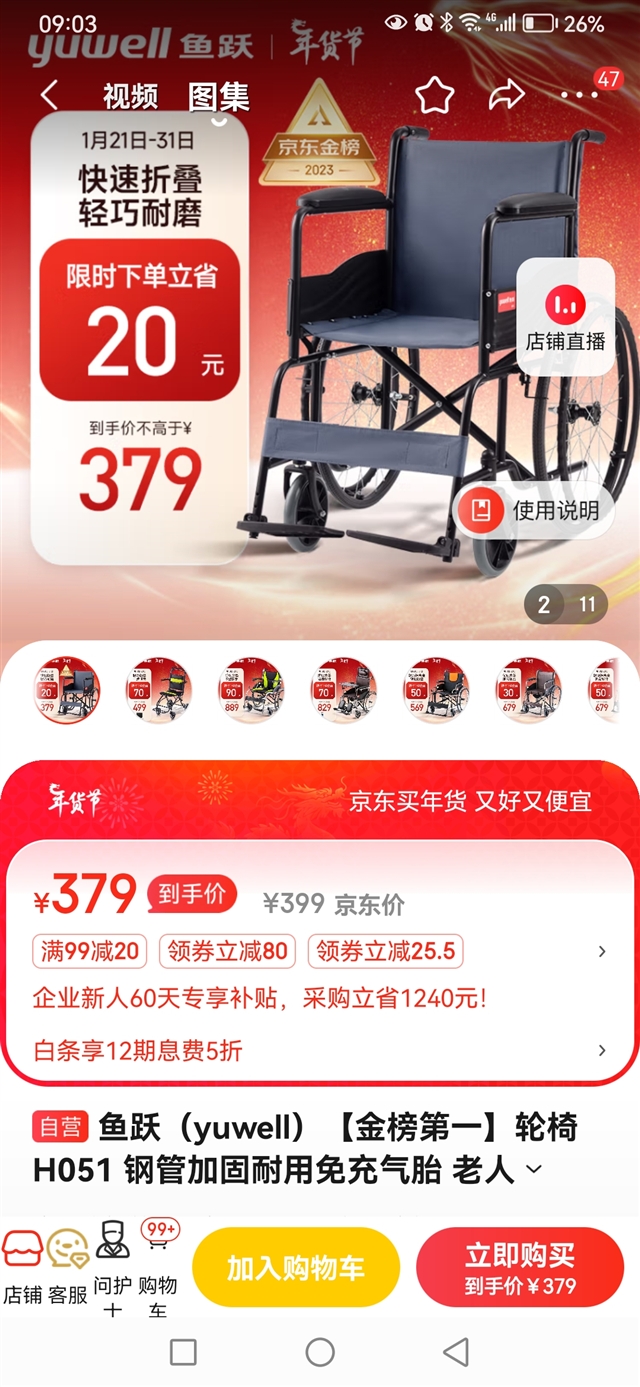The image size is (640, 1387).
Task: Open the 购物车 shopping cart
Action: (158, 1268)
